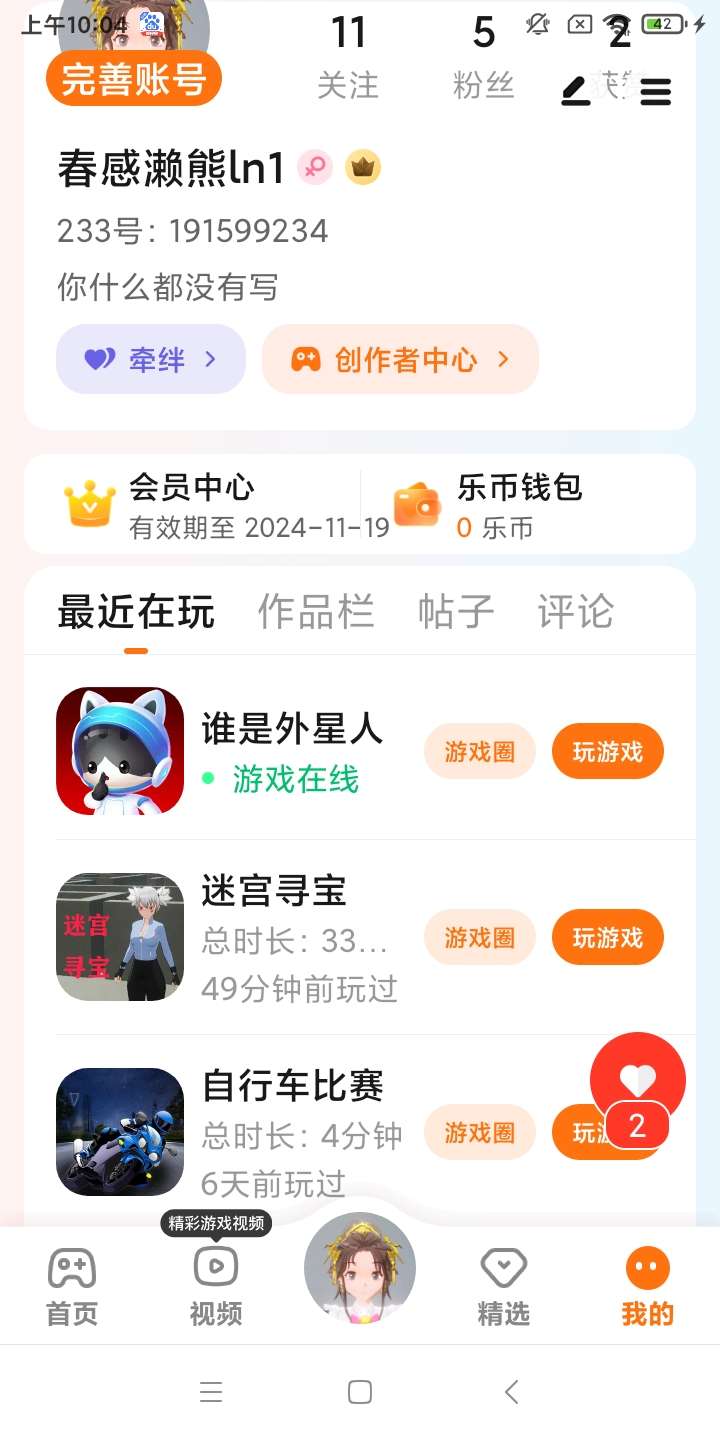Viewport: 720px width, 1440px height.
Task: Switch to 视频 tab
Action: tap(216, 1286)
